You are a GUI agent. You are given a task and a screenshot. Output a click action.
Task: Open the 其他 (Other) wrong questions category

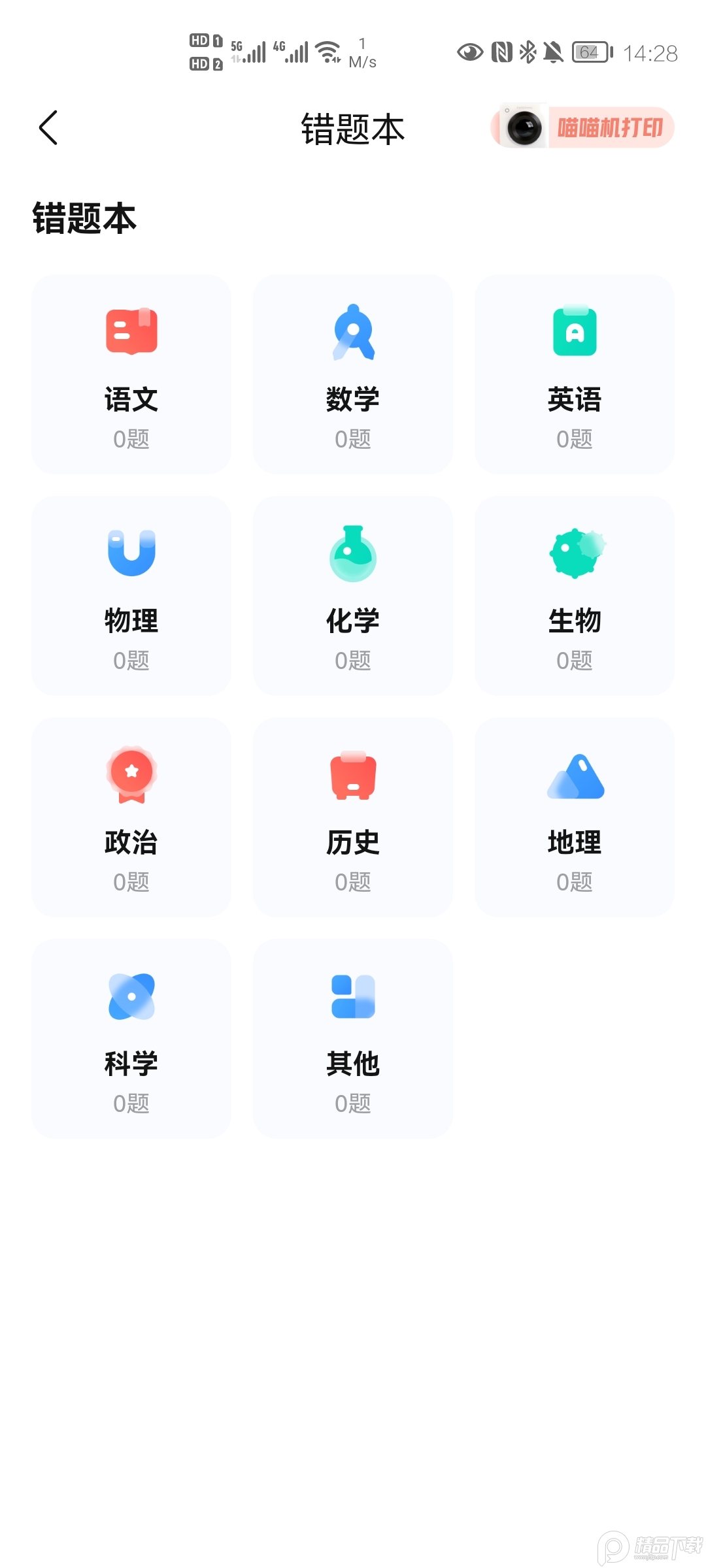coord(353,1039)
